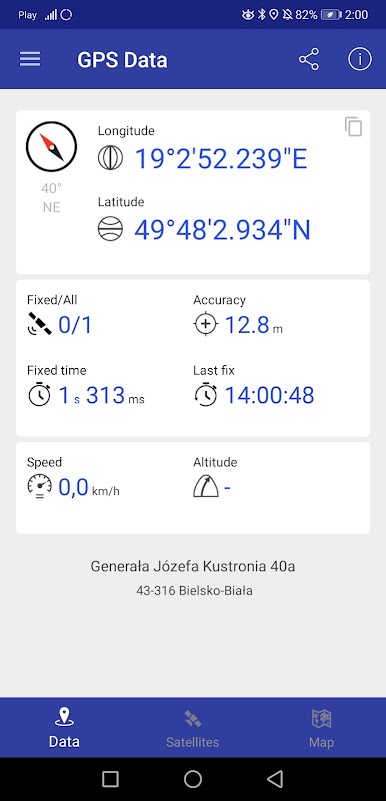
Task: Copy the coordinates to clipboard
Action: point(353,126)
